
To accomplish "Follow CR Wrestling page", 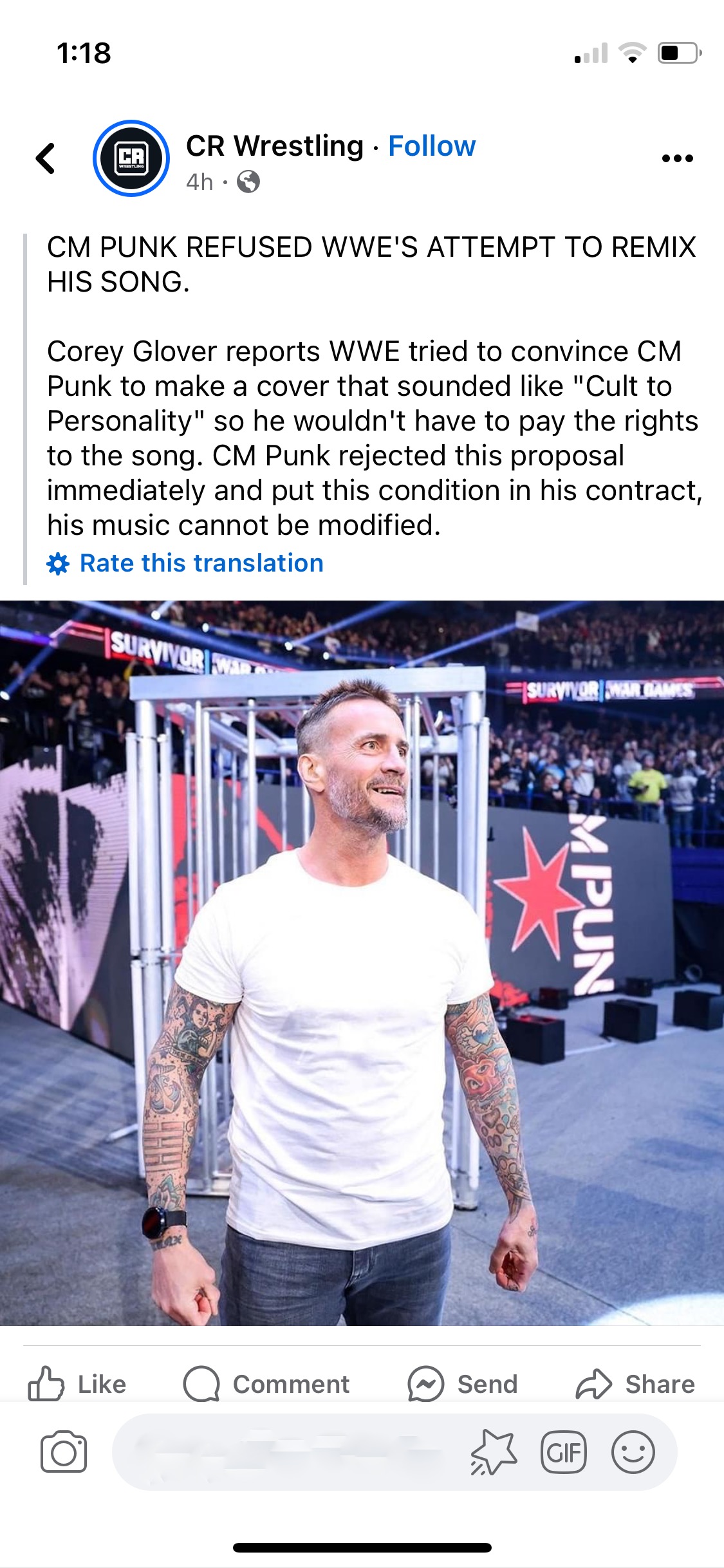I will tap(432, 146).
